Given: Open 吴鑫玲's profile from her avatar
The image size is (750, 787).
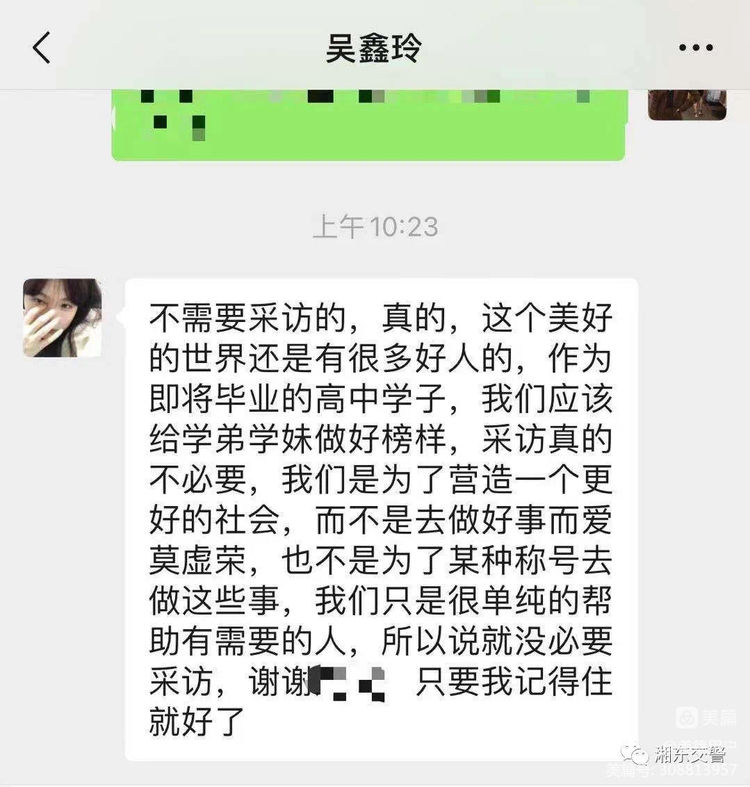Looking at the screenshot, I should tap(62, 318).
